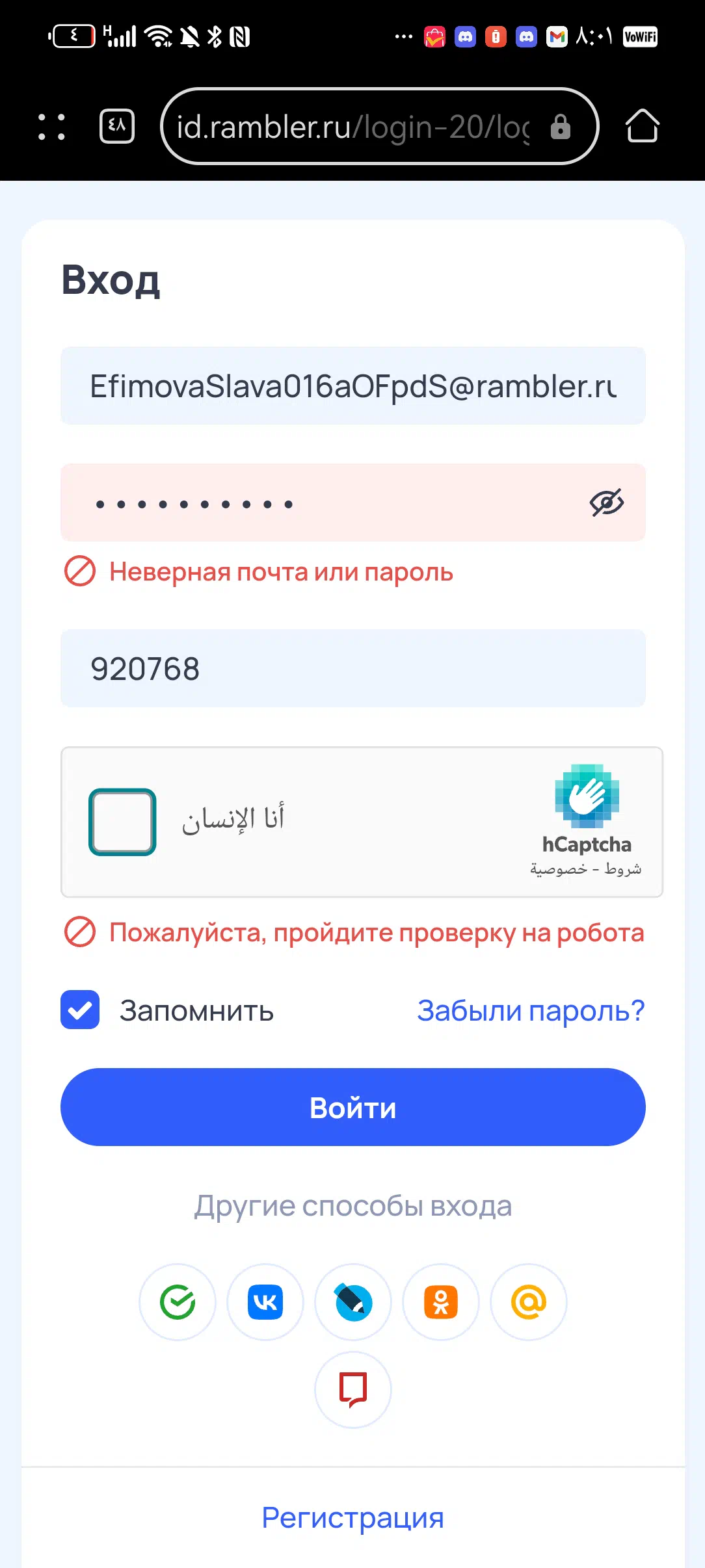The width and height of the screenshot is (705, 1568).
Task: Open the Регистрация link
Action: 353,1518
